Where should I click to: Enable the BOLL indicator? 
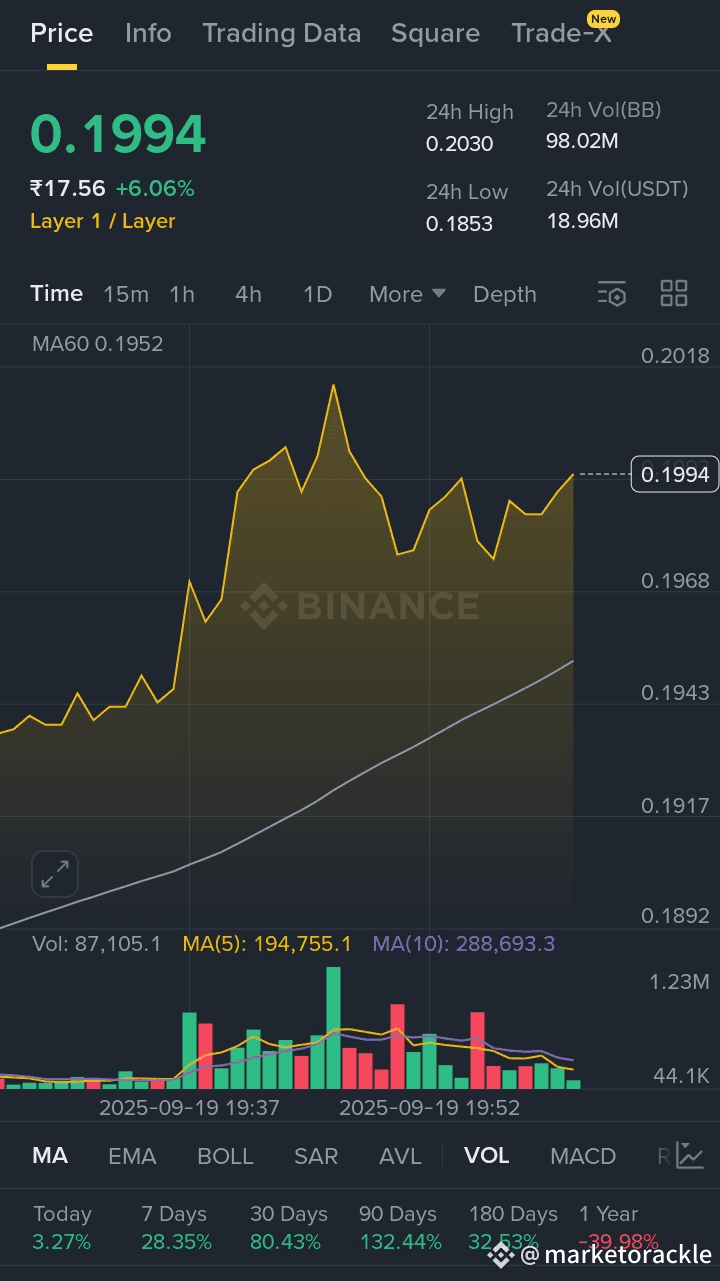(225, 1156)
